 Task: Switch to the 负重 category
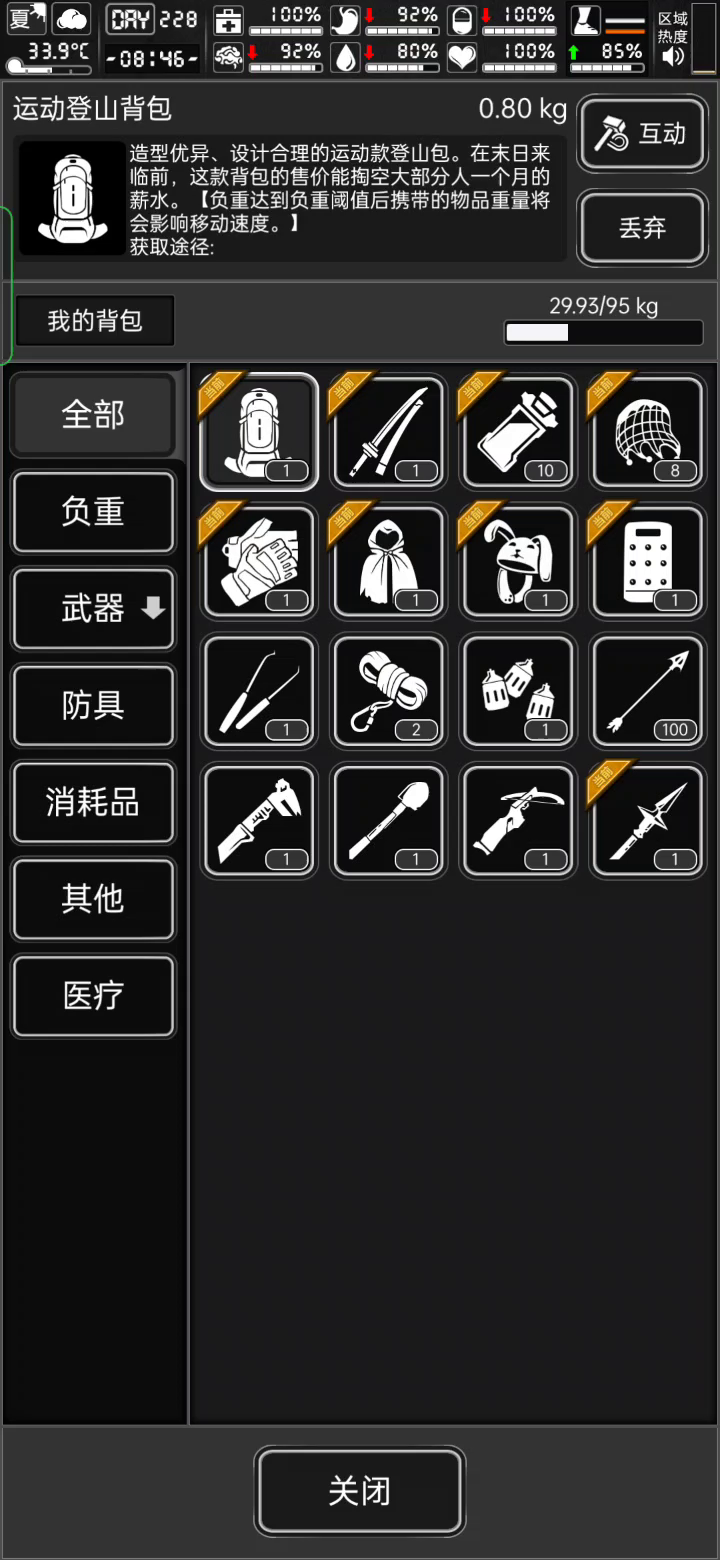tap(93, 511)
